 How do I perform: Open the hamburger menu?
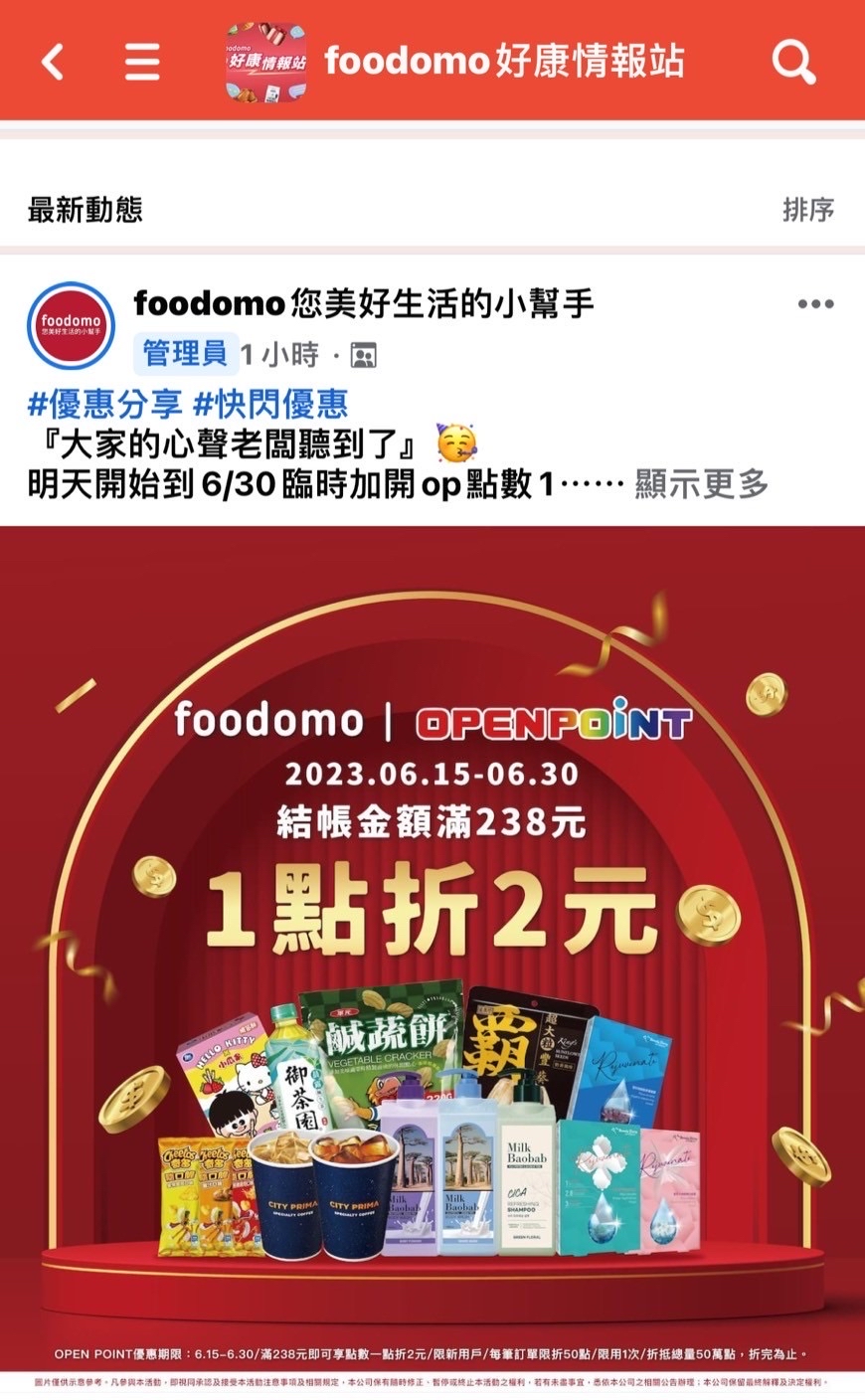(x=142, y=63)
